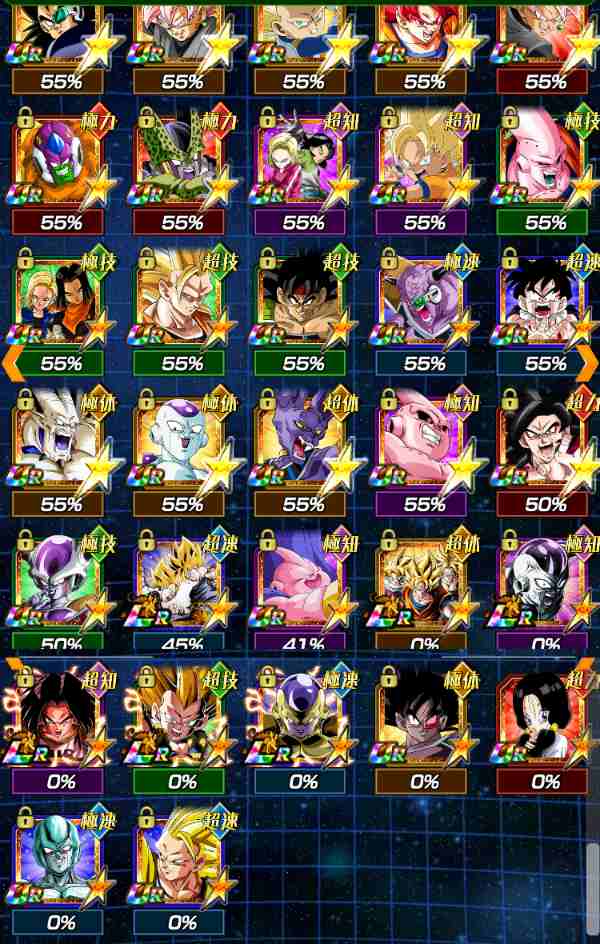Go to previous page with left arrow
Screen dimensions: 600x944
(12, 363)
